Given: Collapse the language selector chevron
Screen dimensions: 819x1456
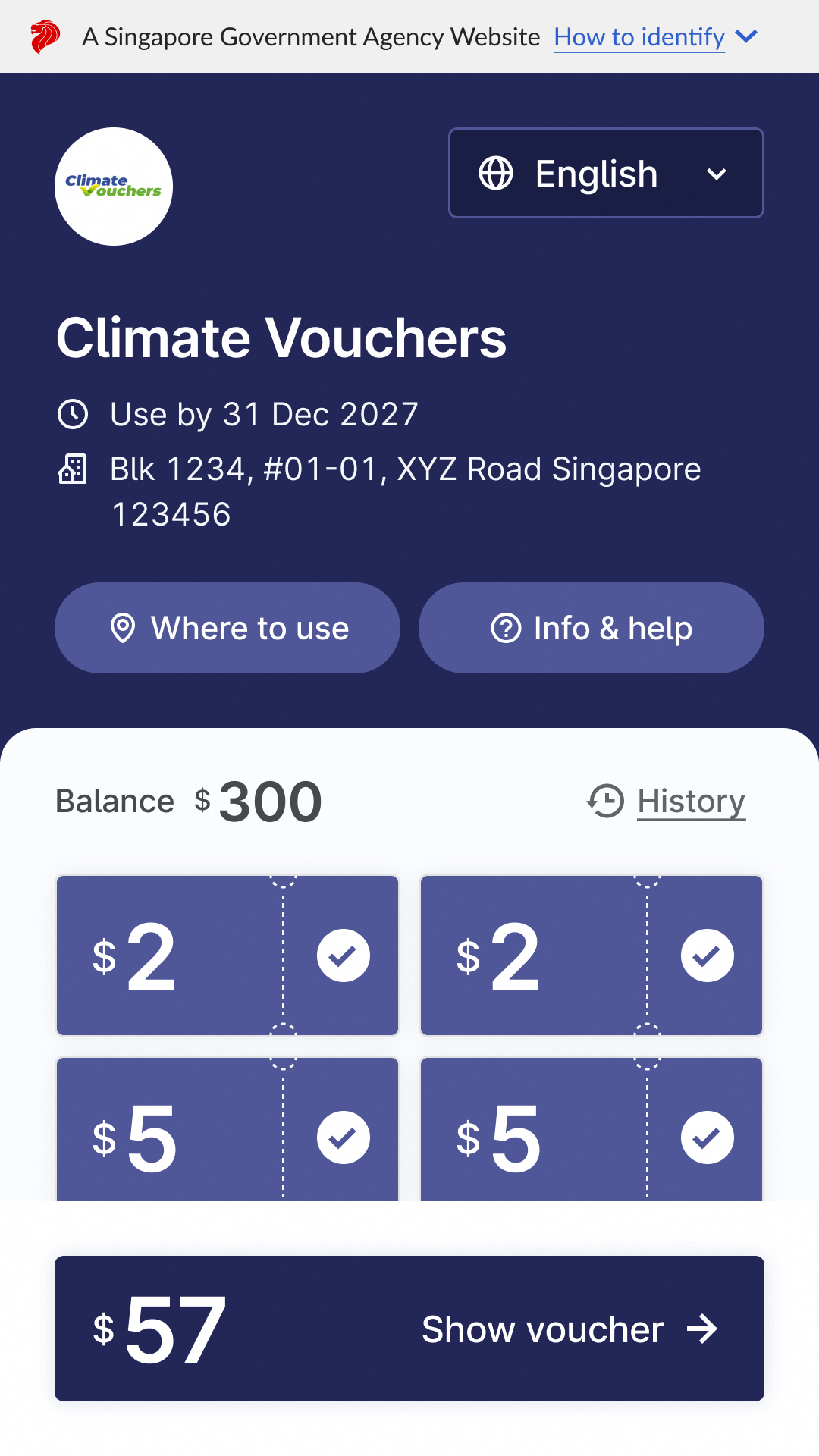Looking at the screenshot, I should (x=717, y=173).
